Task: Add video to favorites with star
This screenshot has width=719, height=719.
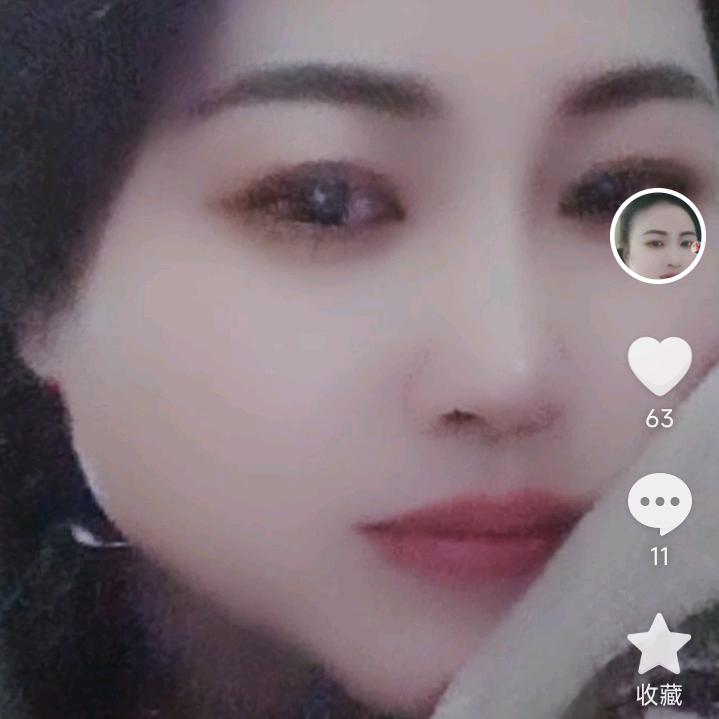Action: point(659,646)
